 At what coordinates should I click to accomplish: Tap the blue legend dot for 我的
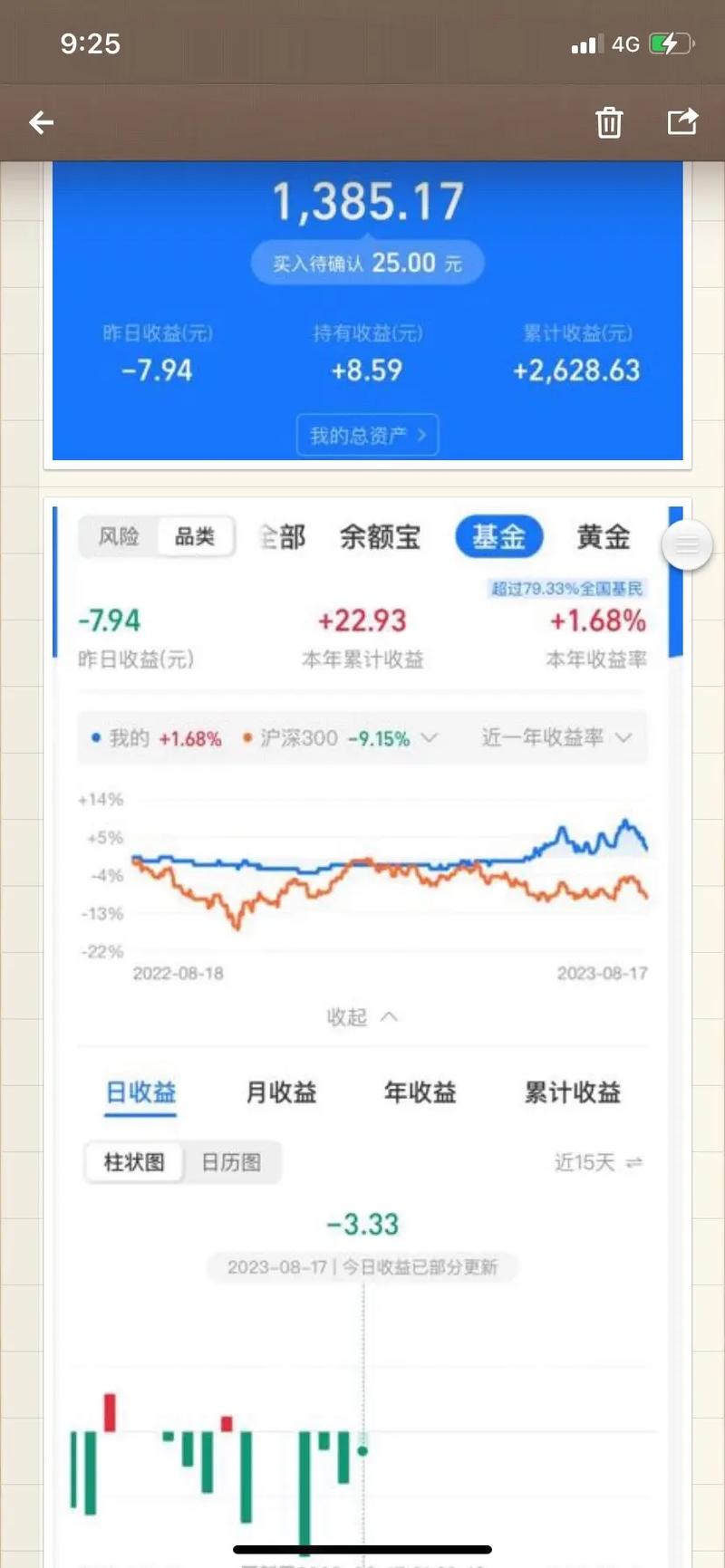97,737
